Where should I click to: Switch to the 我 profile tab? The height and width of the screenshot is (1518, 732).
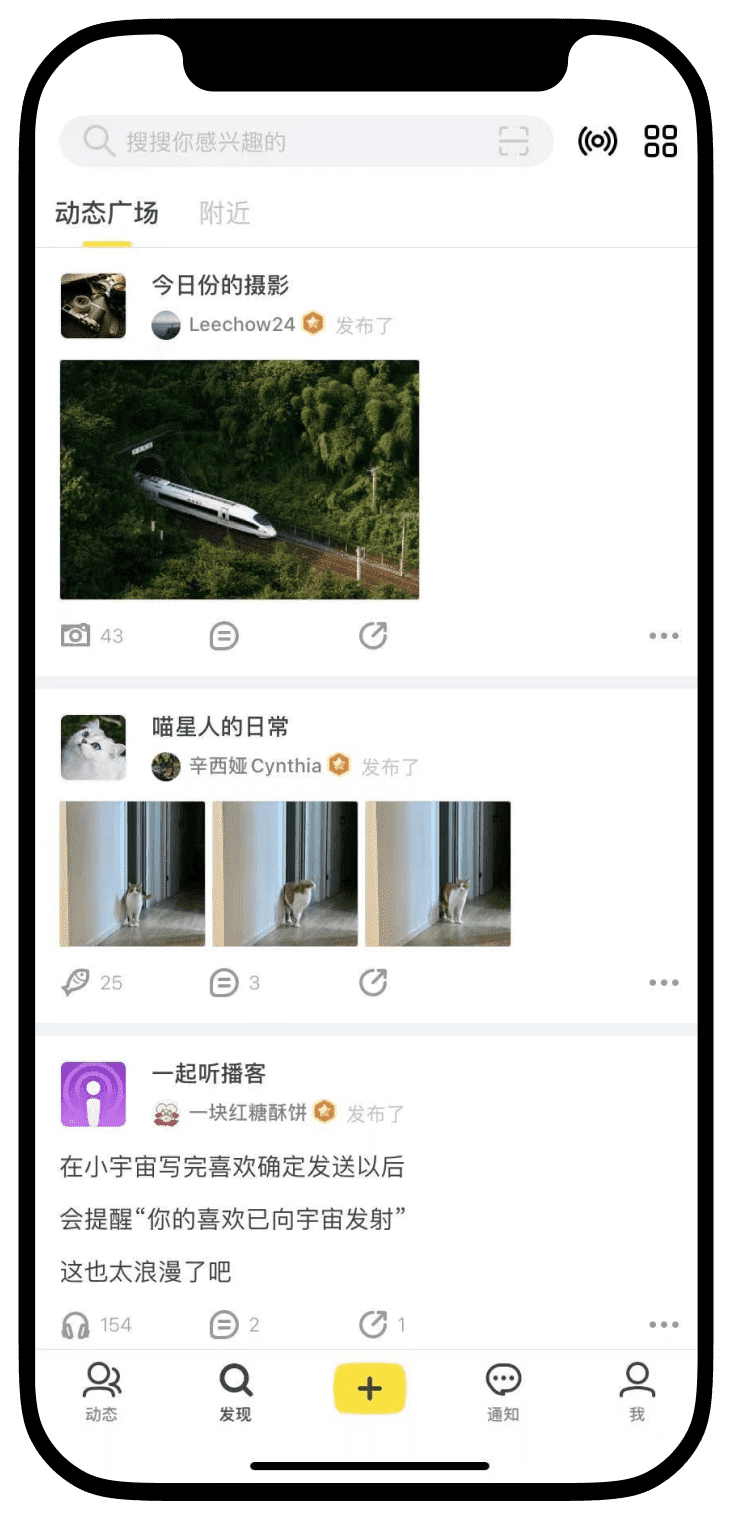coord(637,1391)
